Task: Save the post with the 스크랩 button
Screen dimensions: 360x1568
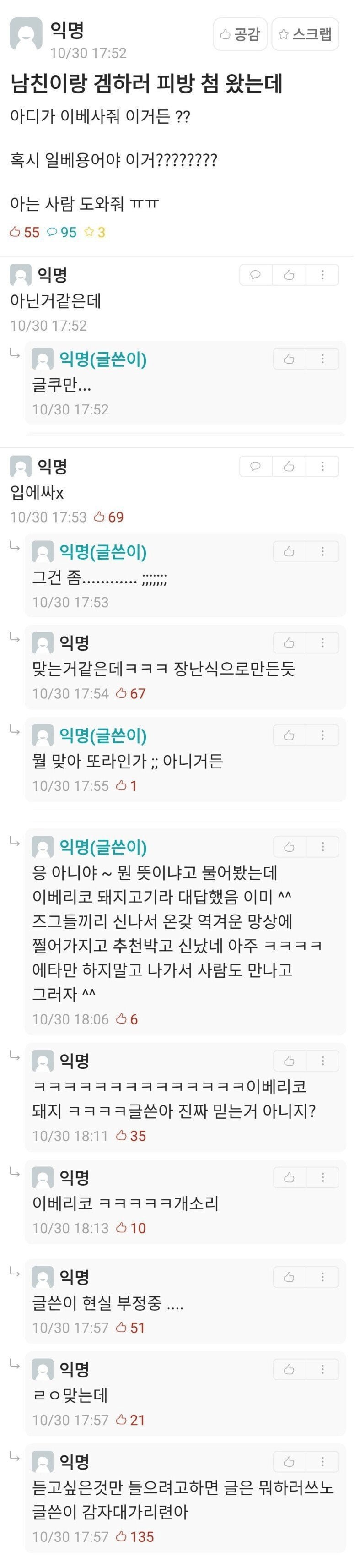Action: pos(305,34)
